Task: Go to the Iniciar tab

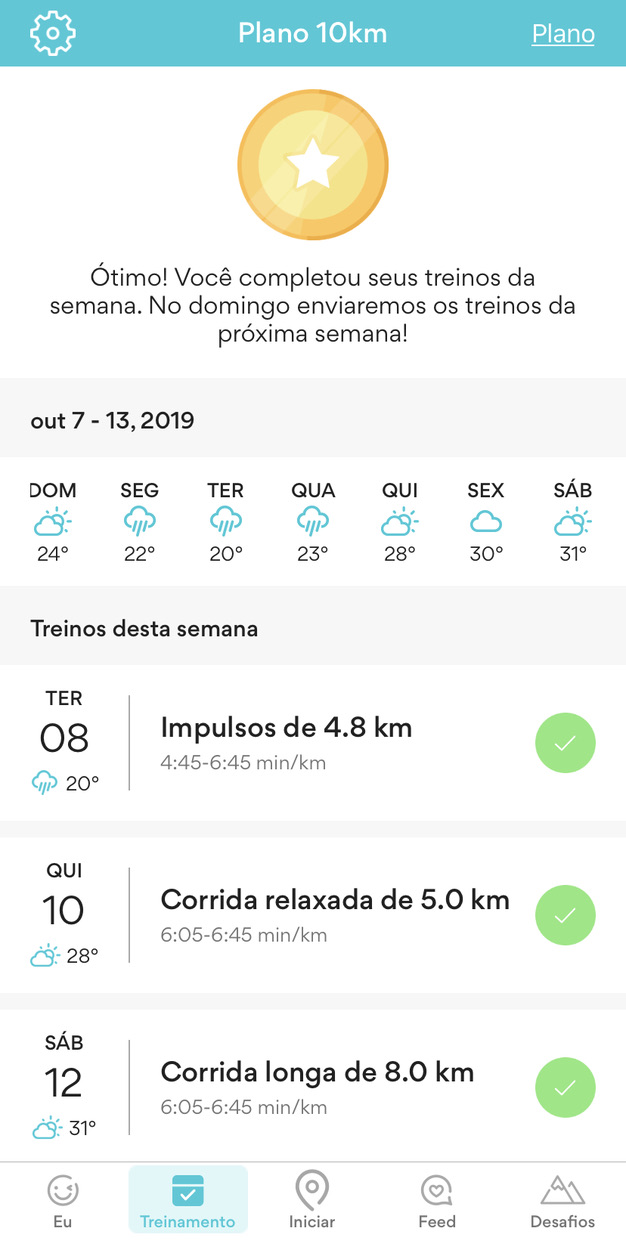Action: click(312, 1201)
